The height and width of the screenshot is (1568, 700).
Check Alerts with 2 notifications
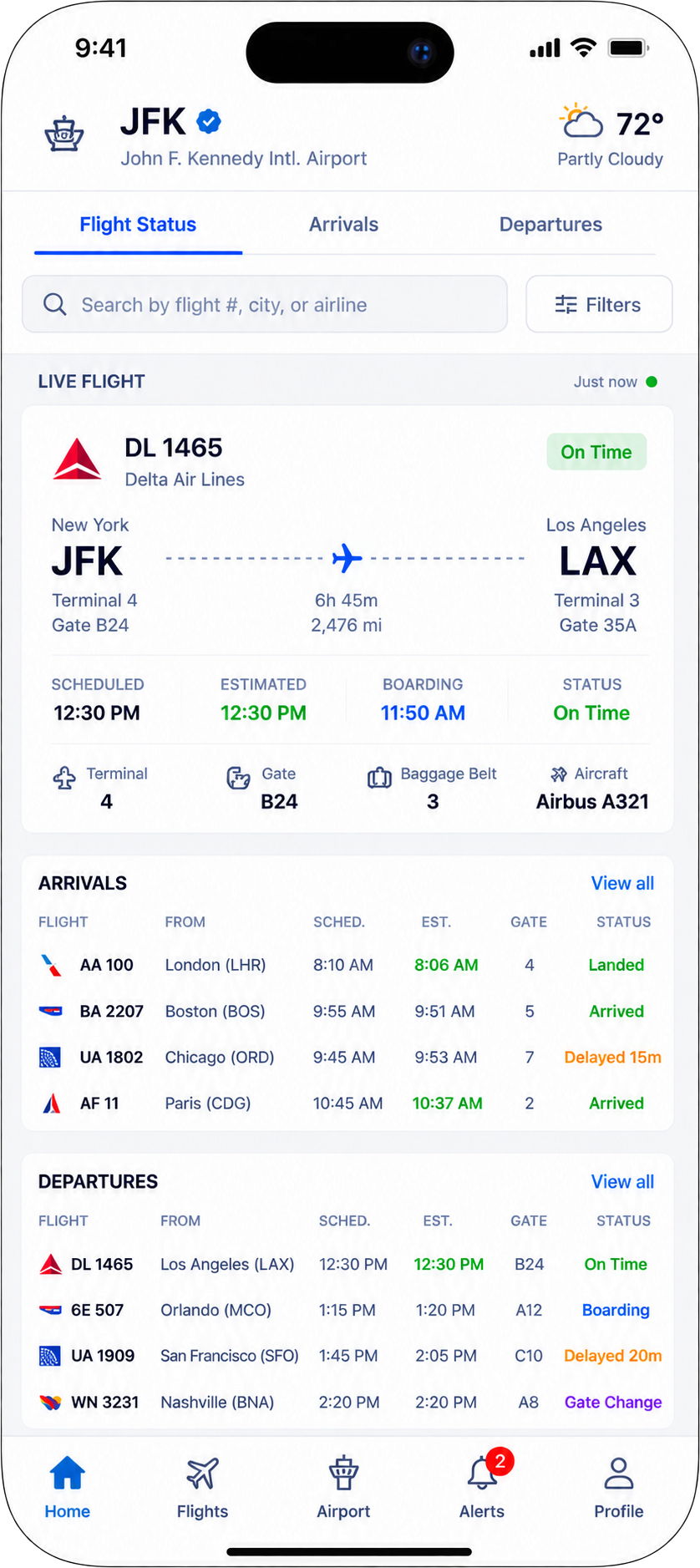coord(482,1488)
